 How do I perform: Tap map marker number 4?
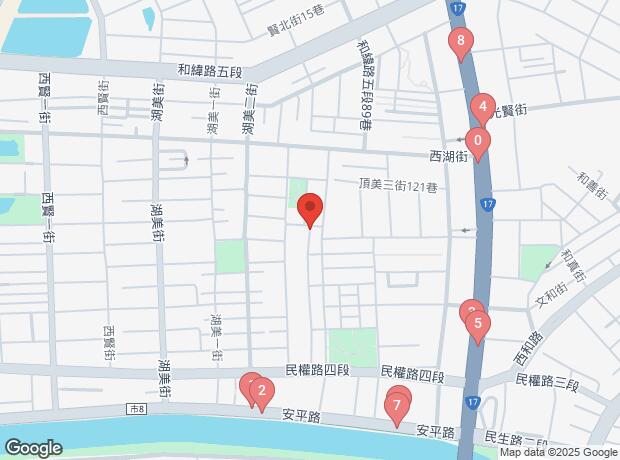(x=482, y=106)
